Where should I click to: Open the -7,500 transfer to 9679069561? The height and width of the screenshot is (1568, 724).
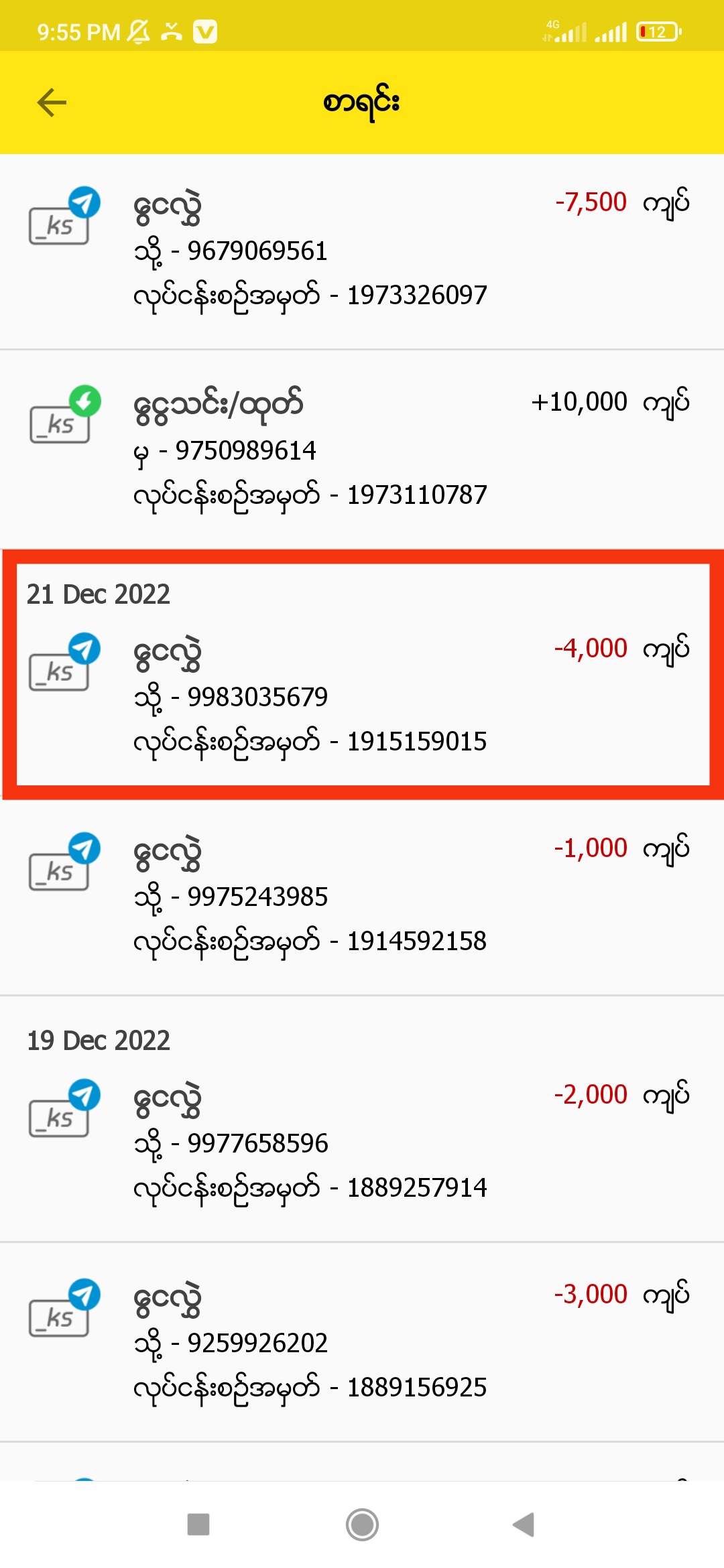362,251
